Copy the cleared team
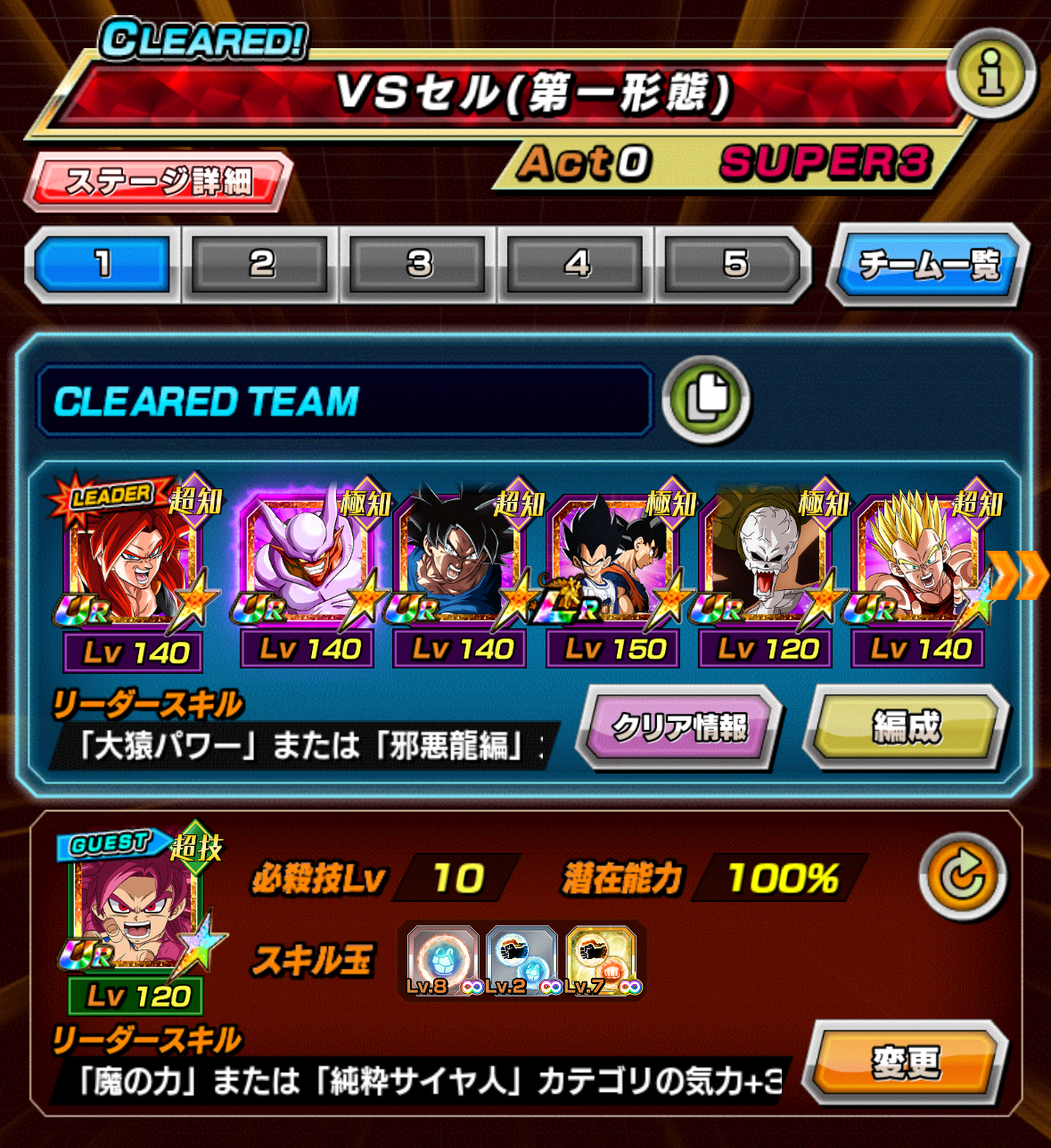This screenshot has height=1148, width=1051. click(x=707, y=398)
